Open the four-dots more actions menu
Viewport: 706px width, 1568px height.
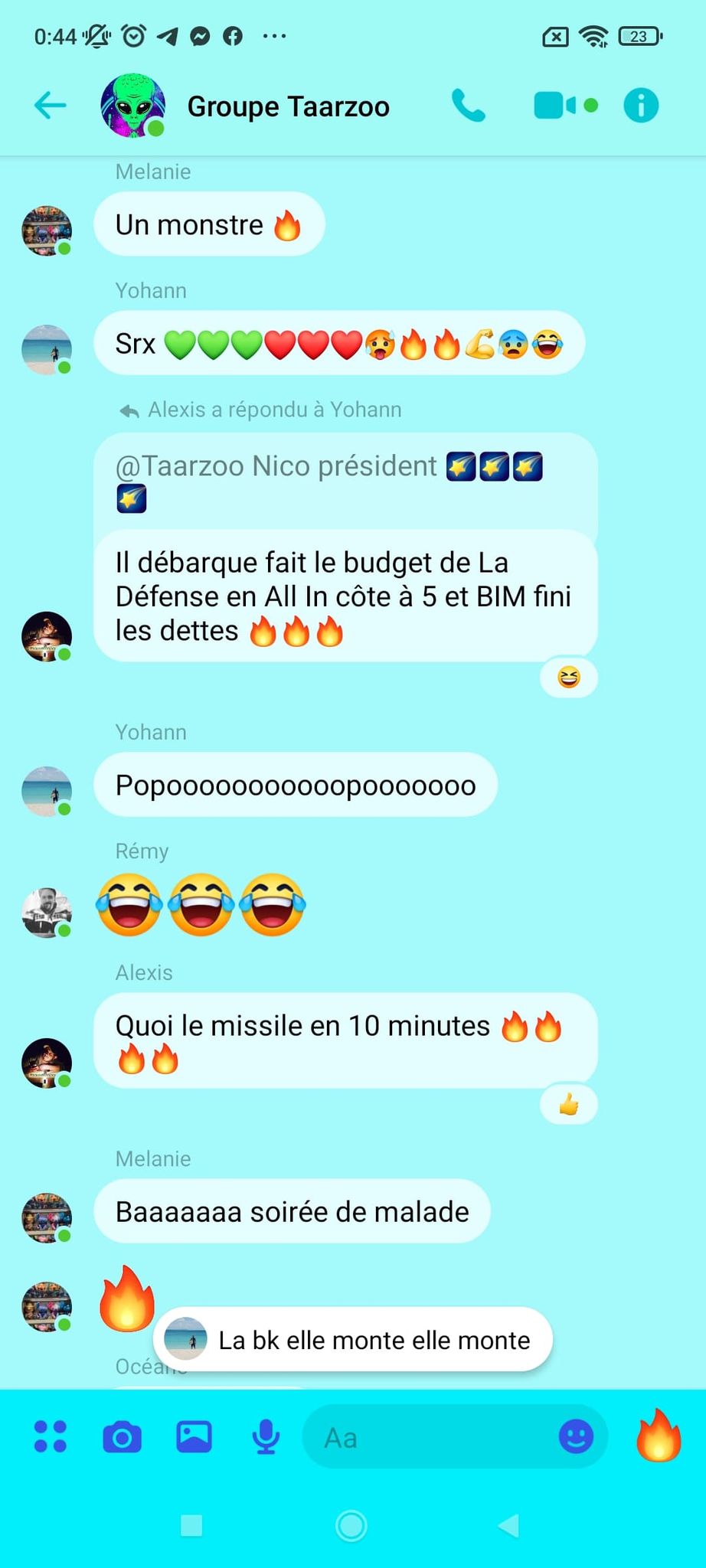point(51,1436)
